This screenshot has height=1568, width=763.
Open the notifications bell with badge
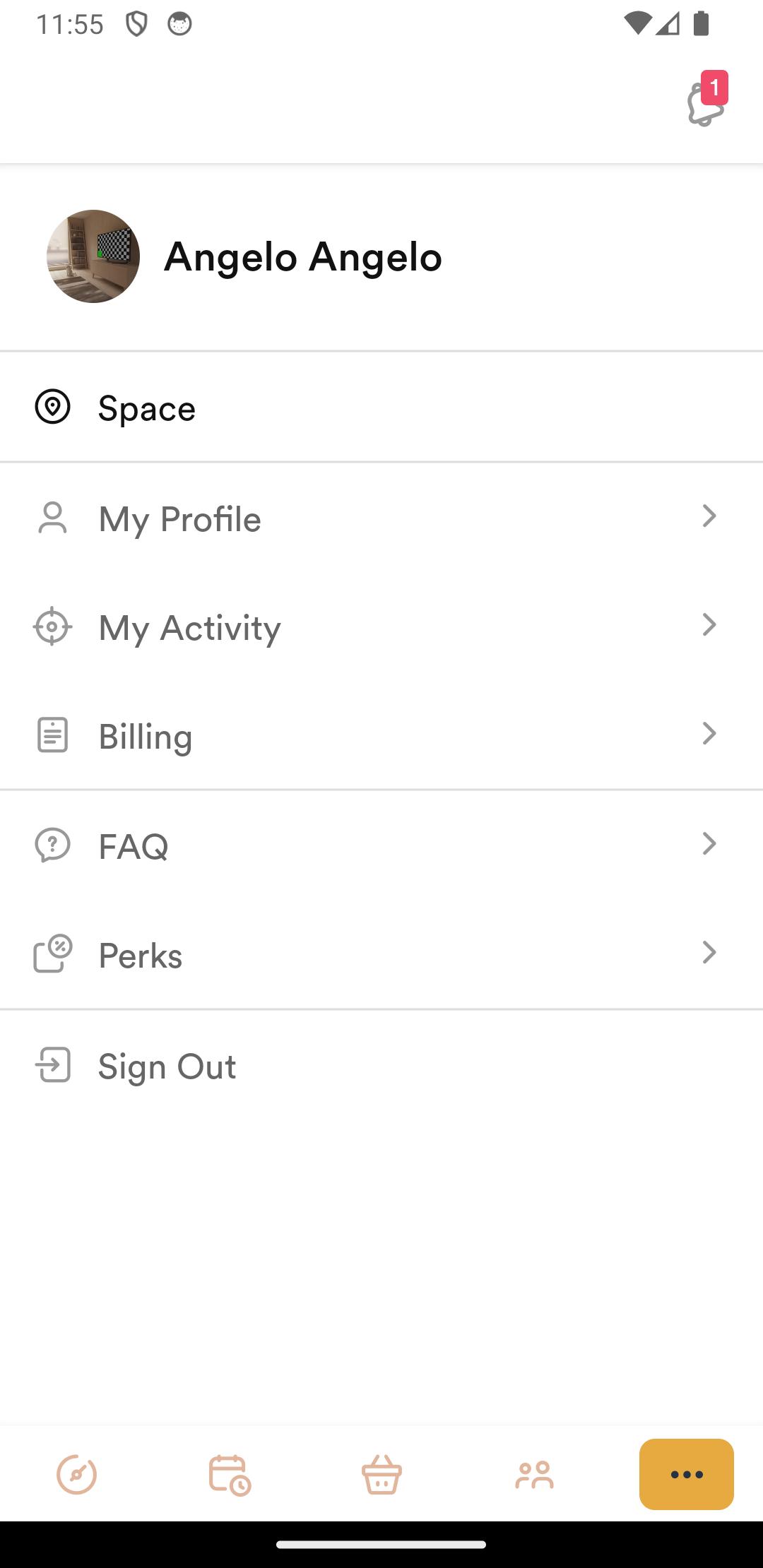(706, 100)
